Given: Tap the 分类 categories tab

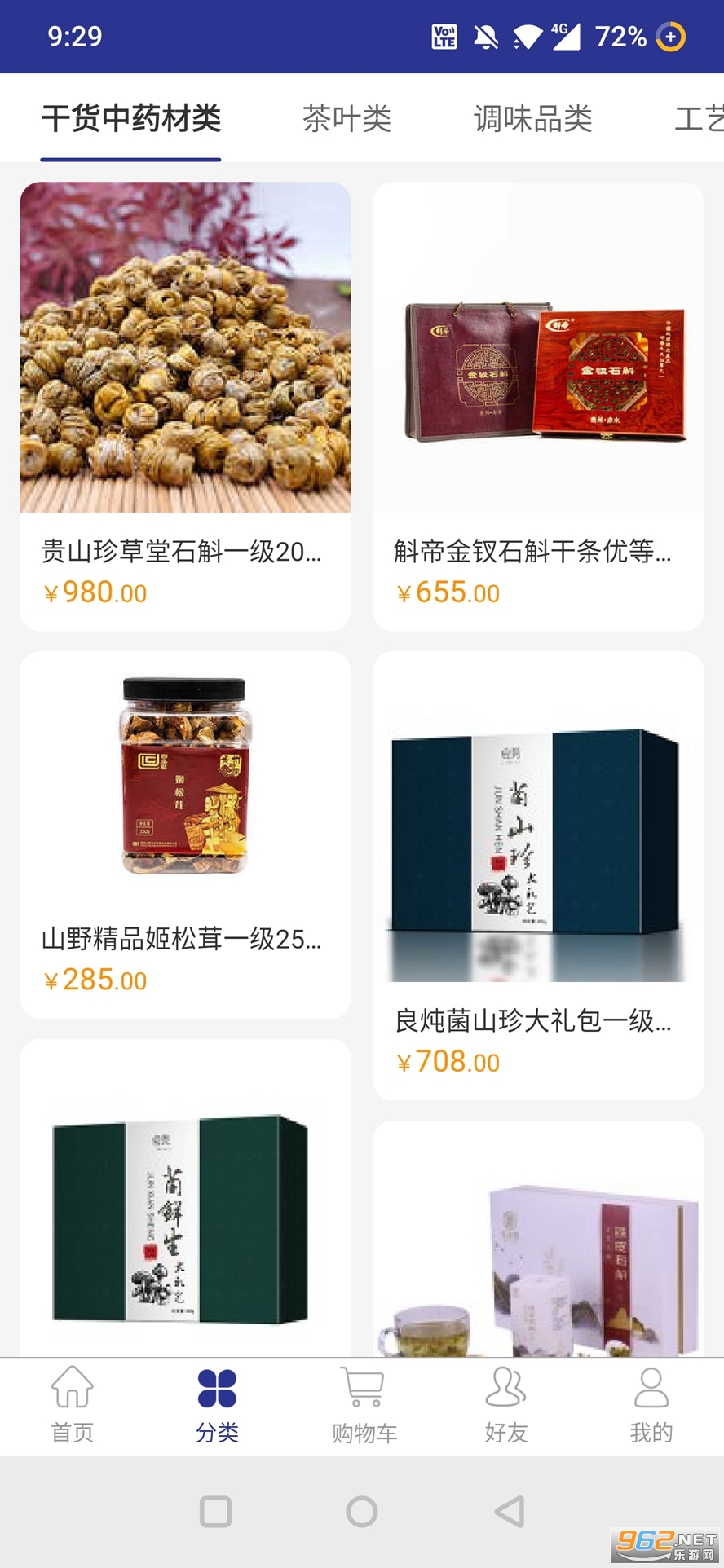Looking at the screenshot, I should (x=217, y=1405).
